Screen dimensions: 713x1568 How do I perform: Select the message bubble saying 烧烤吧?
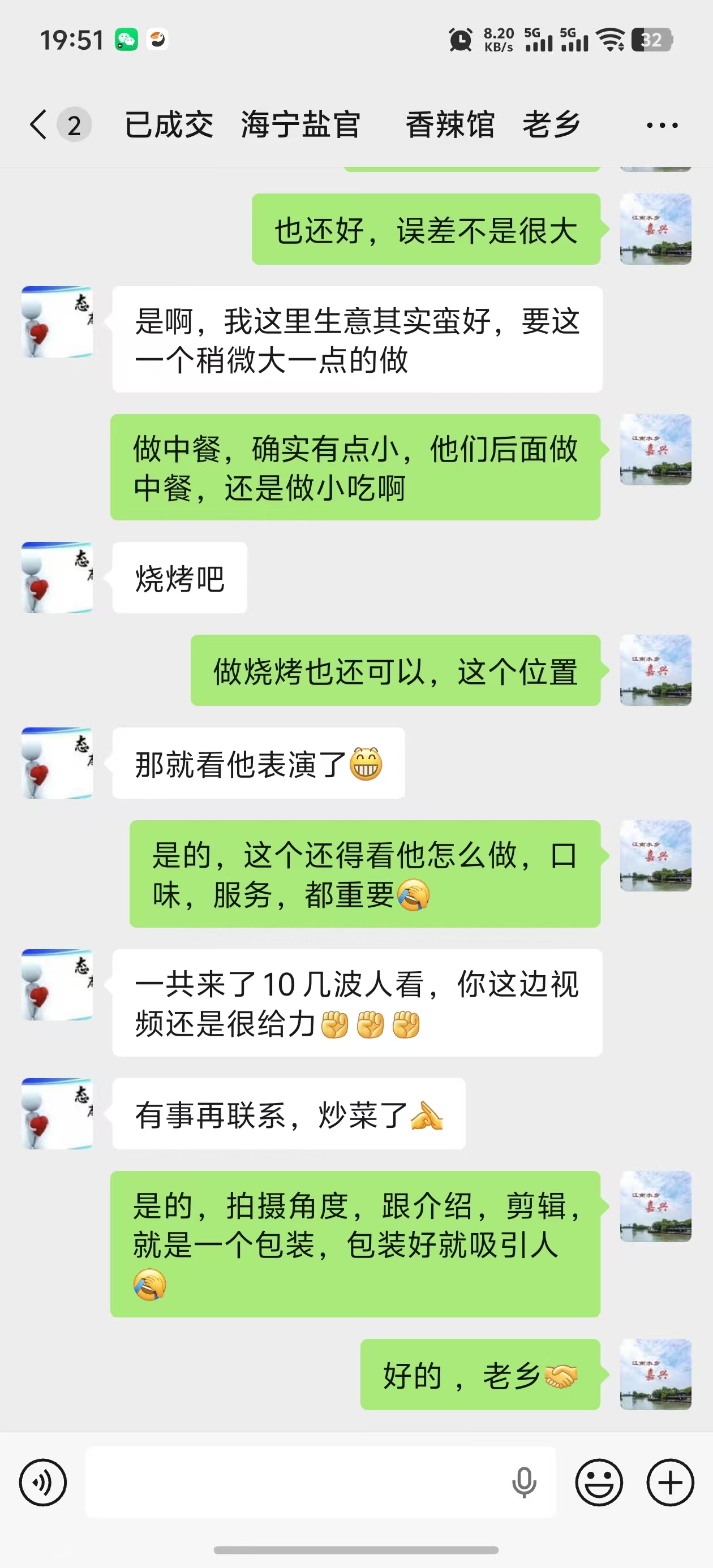179,578
